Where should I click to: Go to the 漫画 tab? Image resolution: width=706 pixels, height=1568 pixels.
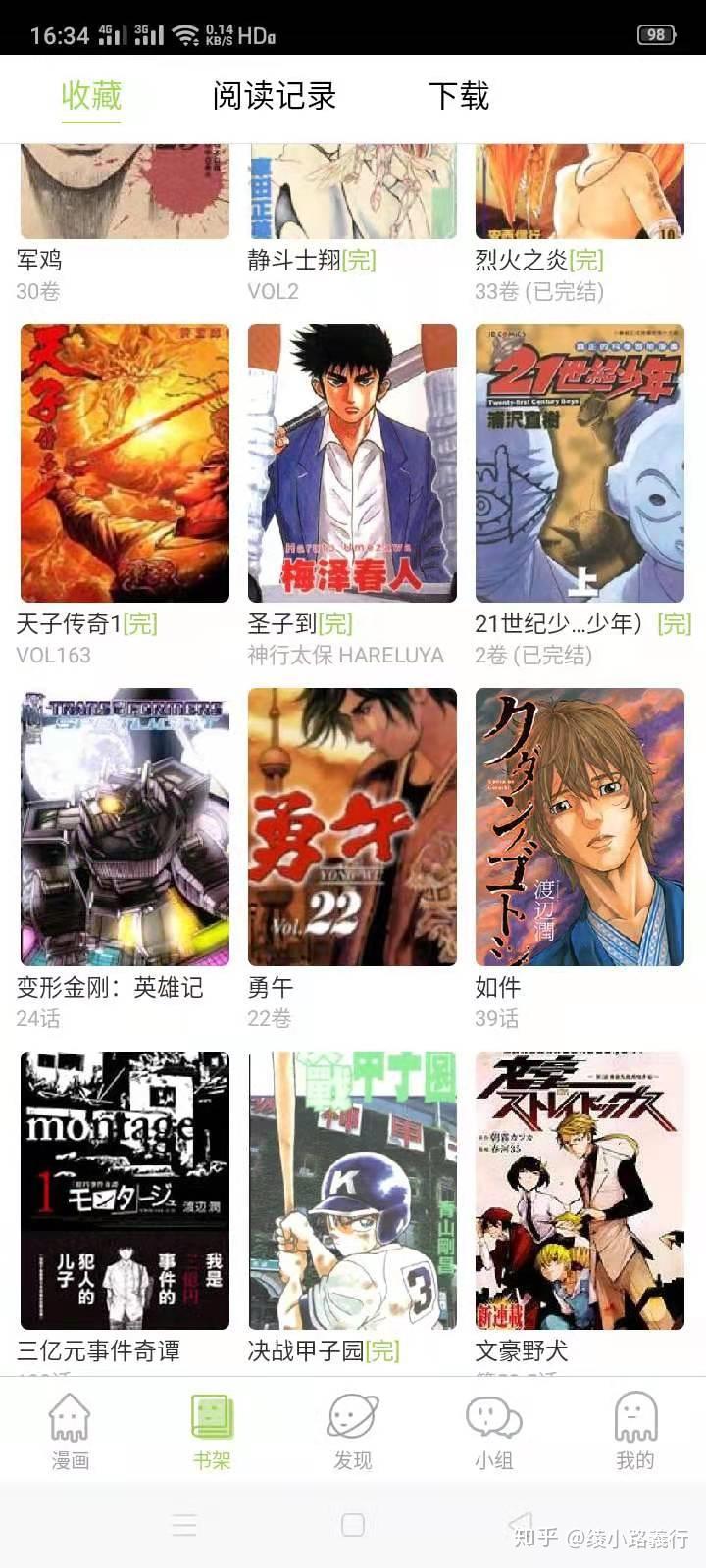click(x=71, y=1432)
